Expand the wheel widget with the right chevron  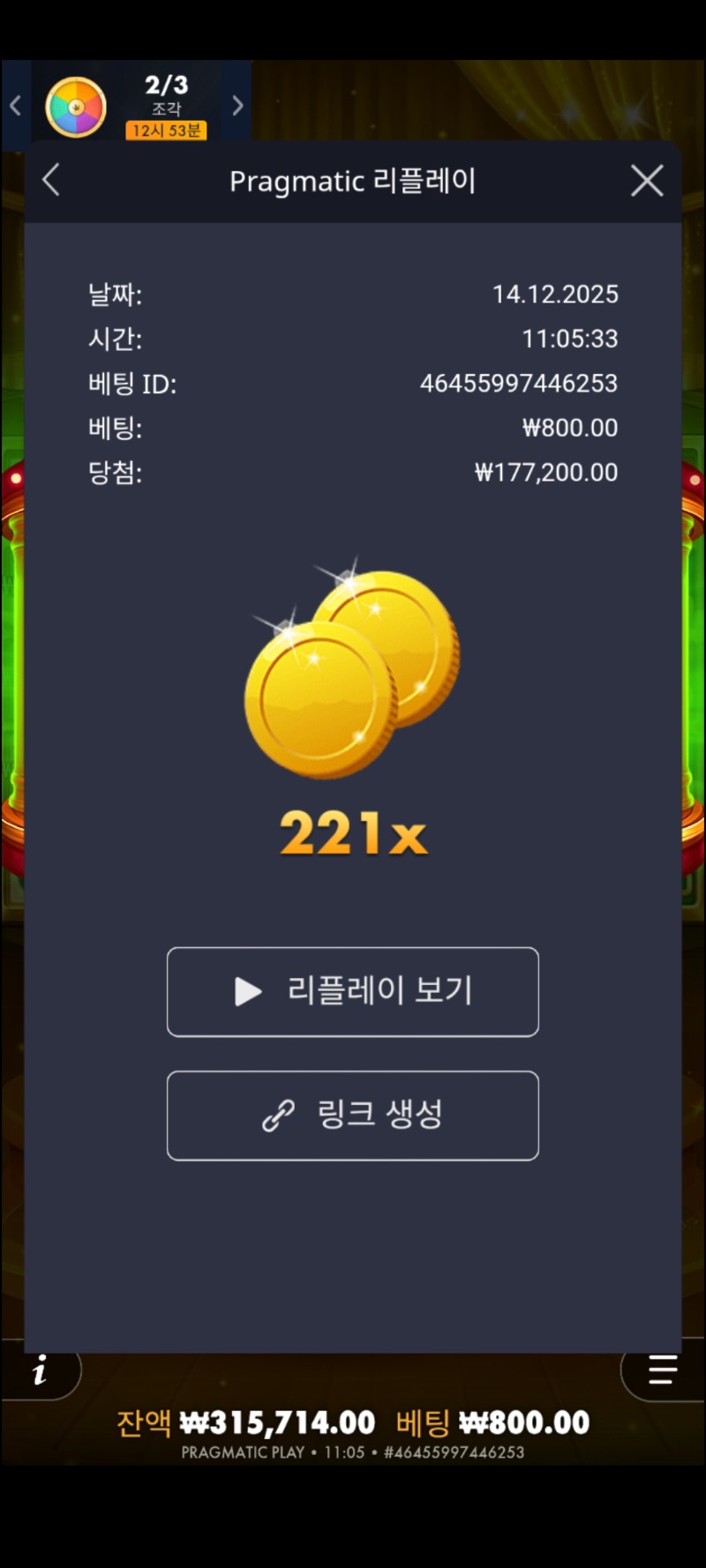coord(237,104)
